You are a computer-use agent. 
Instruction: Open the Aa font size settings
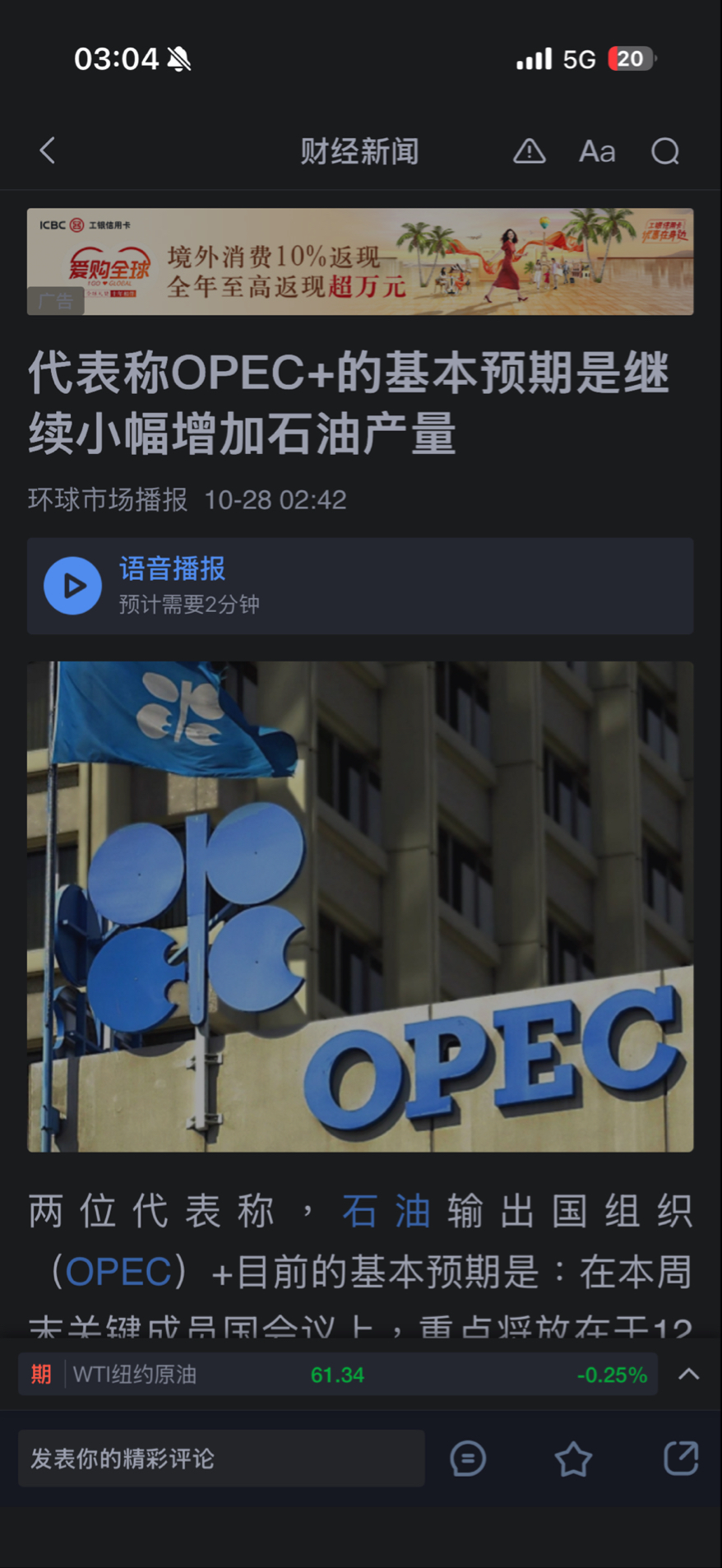pos(597,151)
